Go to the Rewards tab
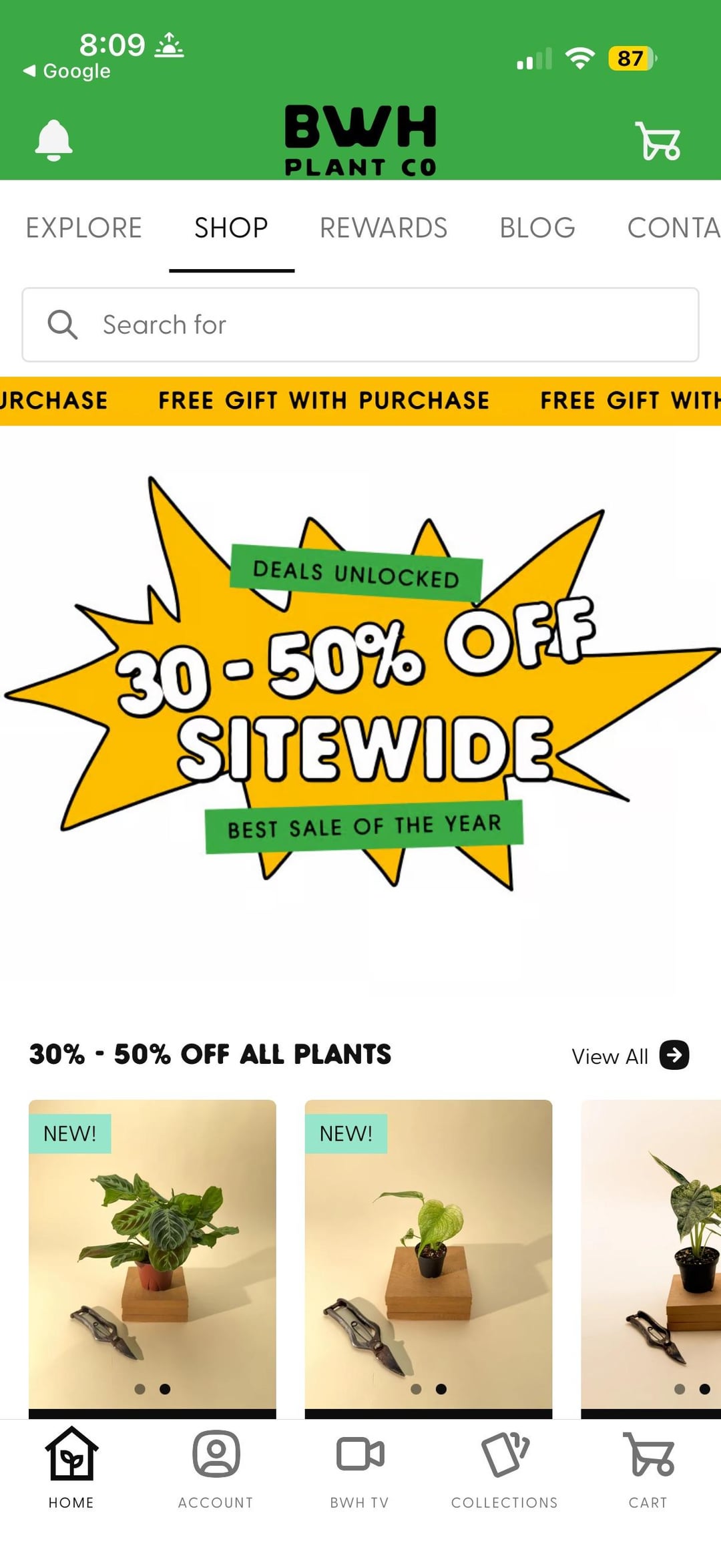Screen dimensions: 721x1568 (x=383, y=228)
